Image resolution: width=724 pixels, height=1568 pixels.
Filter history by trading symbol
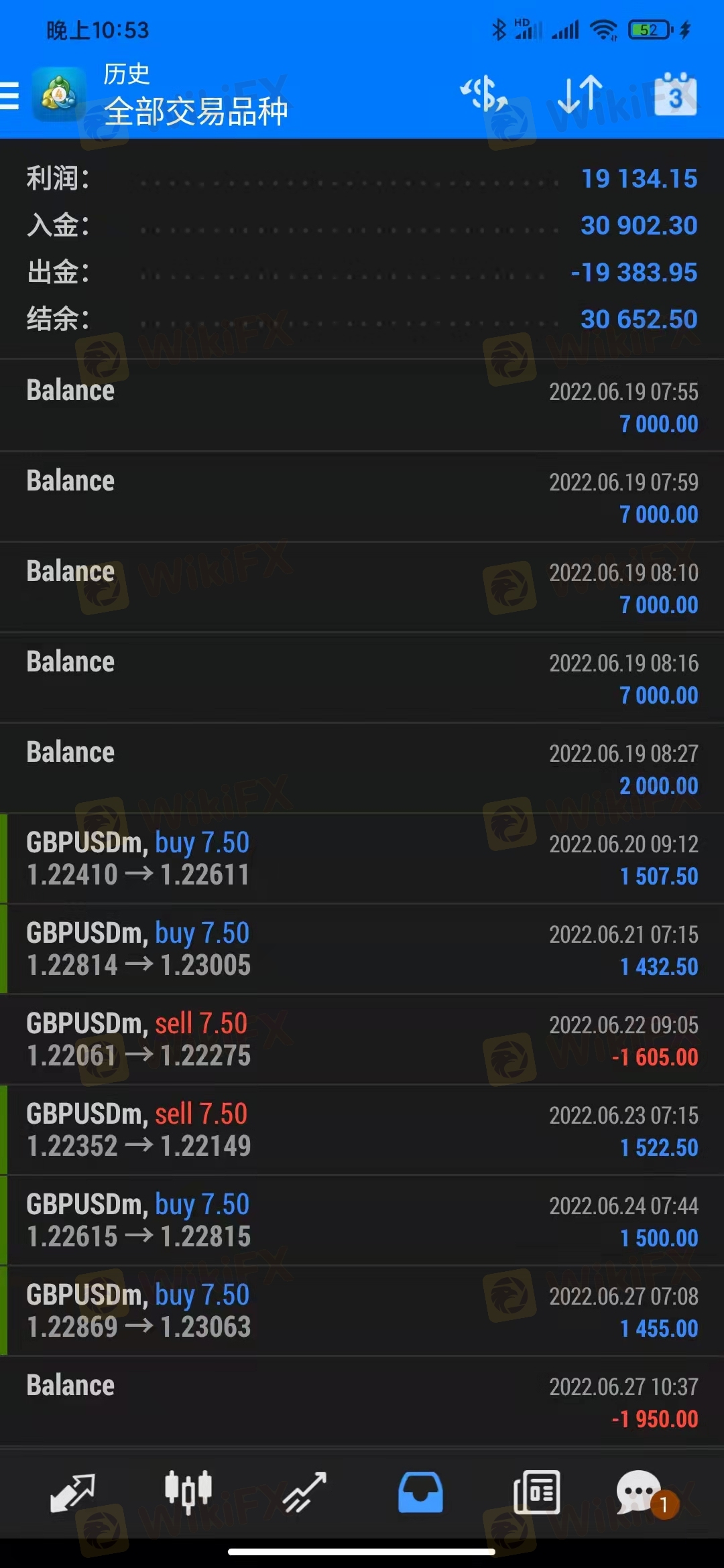coord(484,94)
